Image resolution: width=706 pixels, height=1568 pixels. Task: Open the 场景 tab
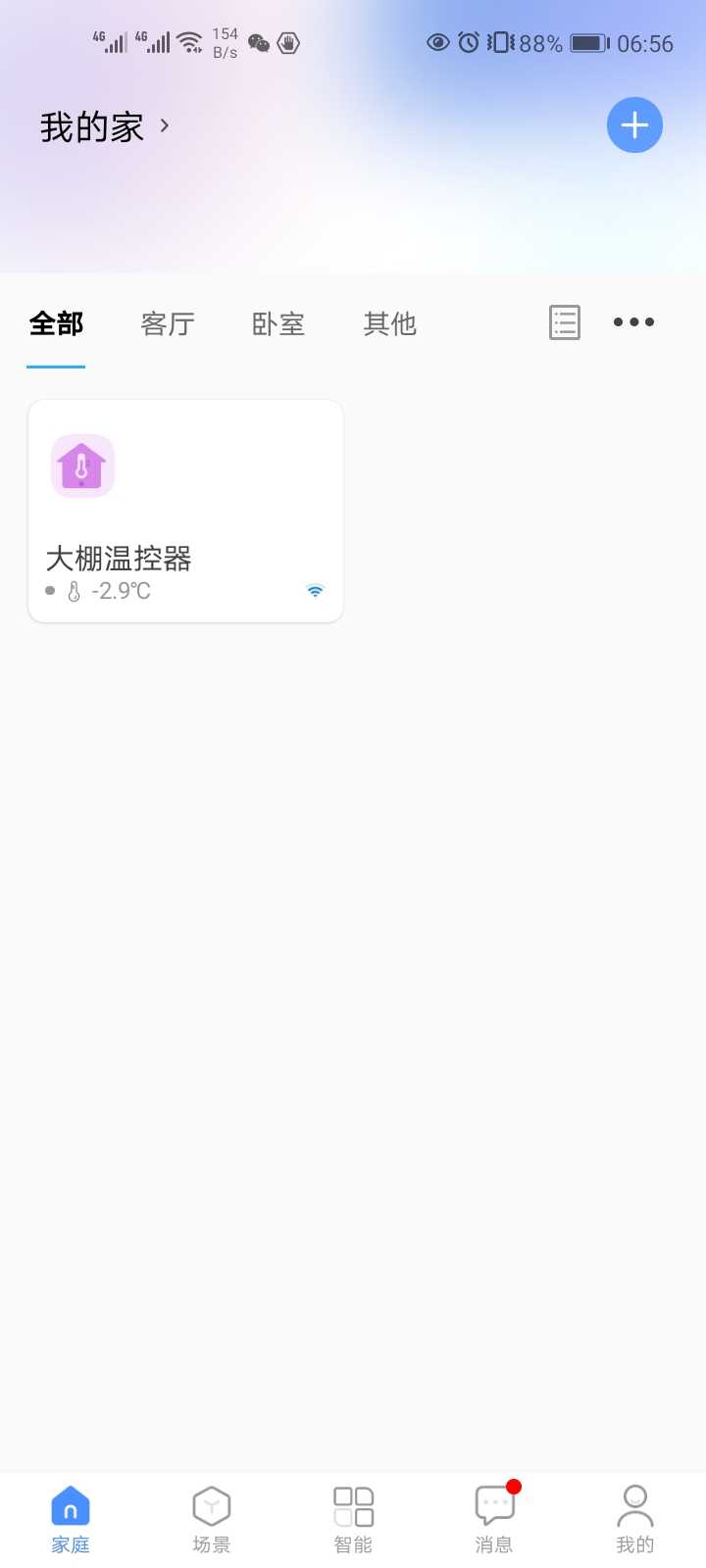[x=212, y=1519]
